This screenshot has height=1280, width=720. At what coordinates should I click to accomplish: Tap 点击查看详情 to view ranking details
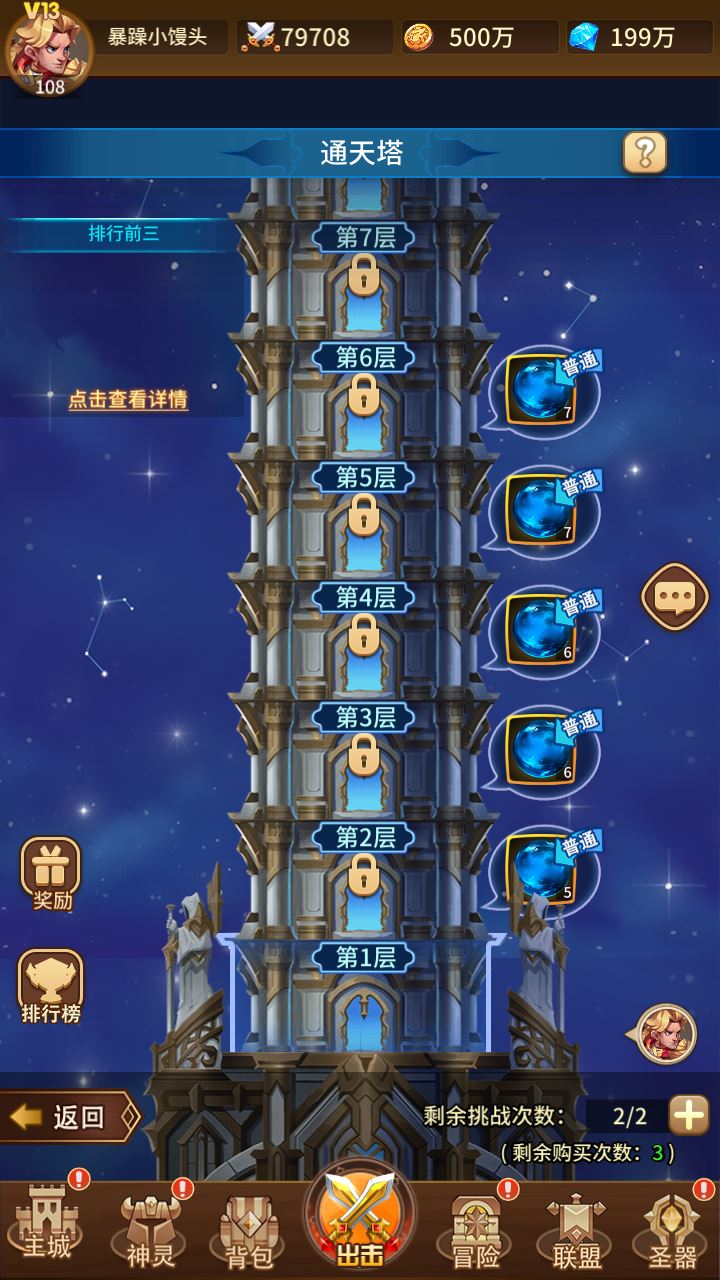click(x=128, y=399)
